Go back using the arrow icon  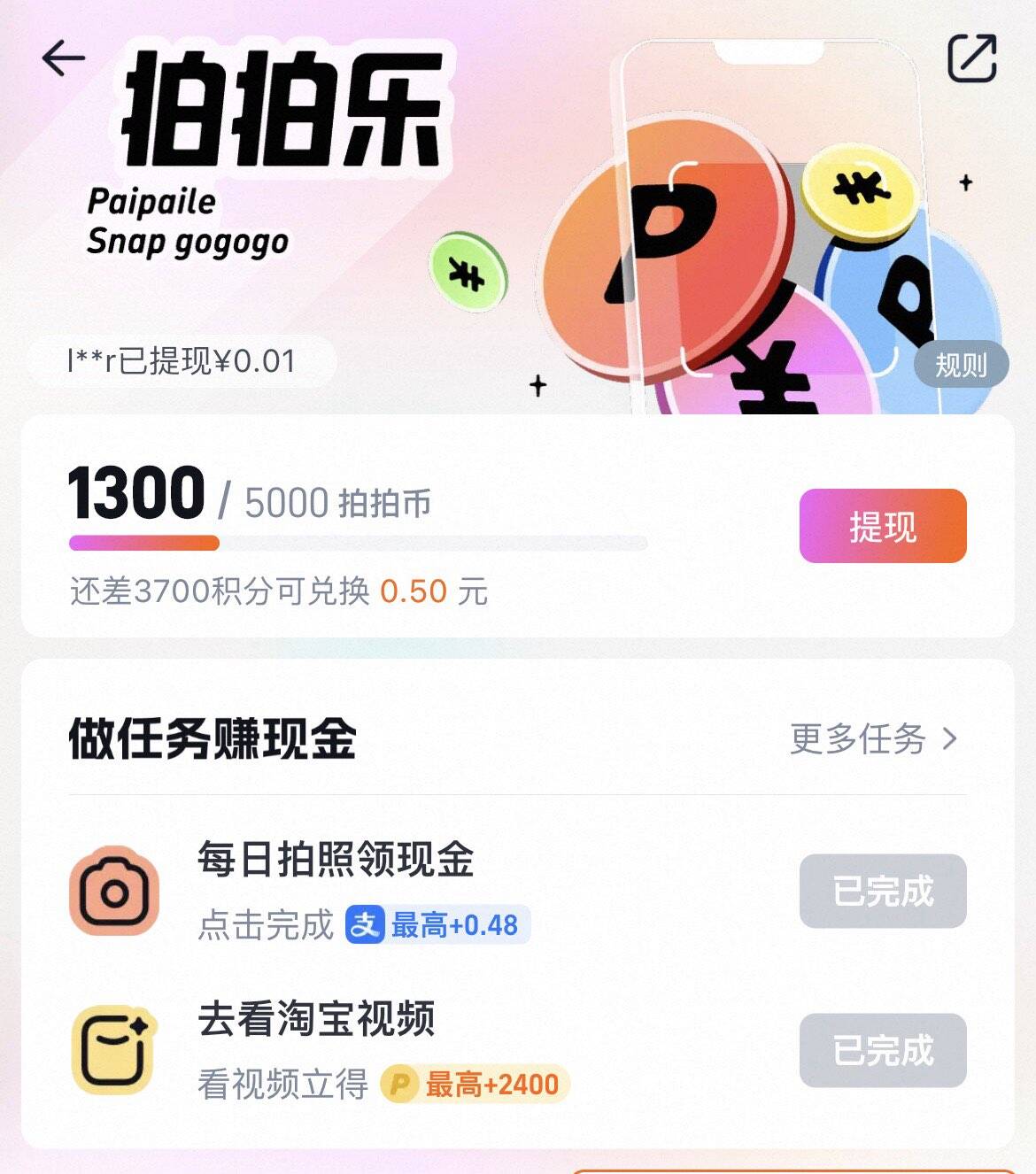(63, 59)
